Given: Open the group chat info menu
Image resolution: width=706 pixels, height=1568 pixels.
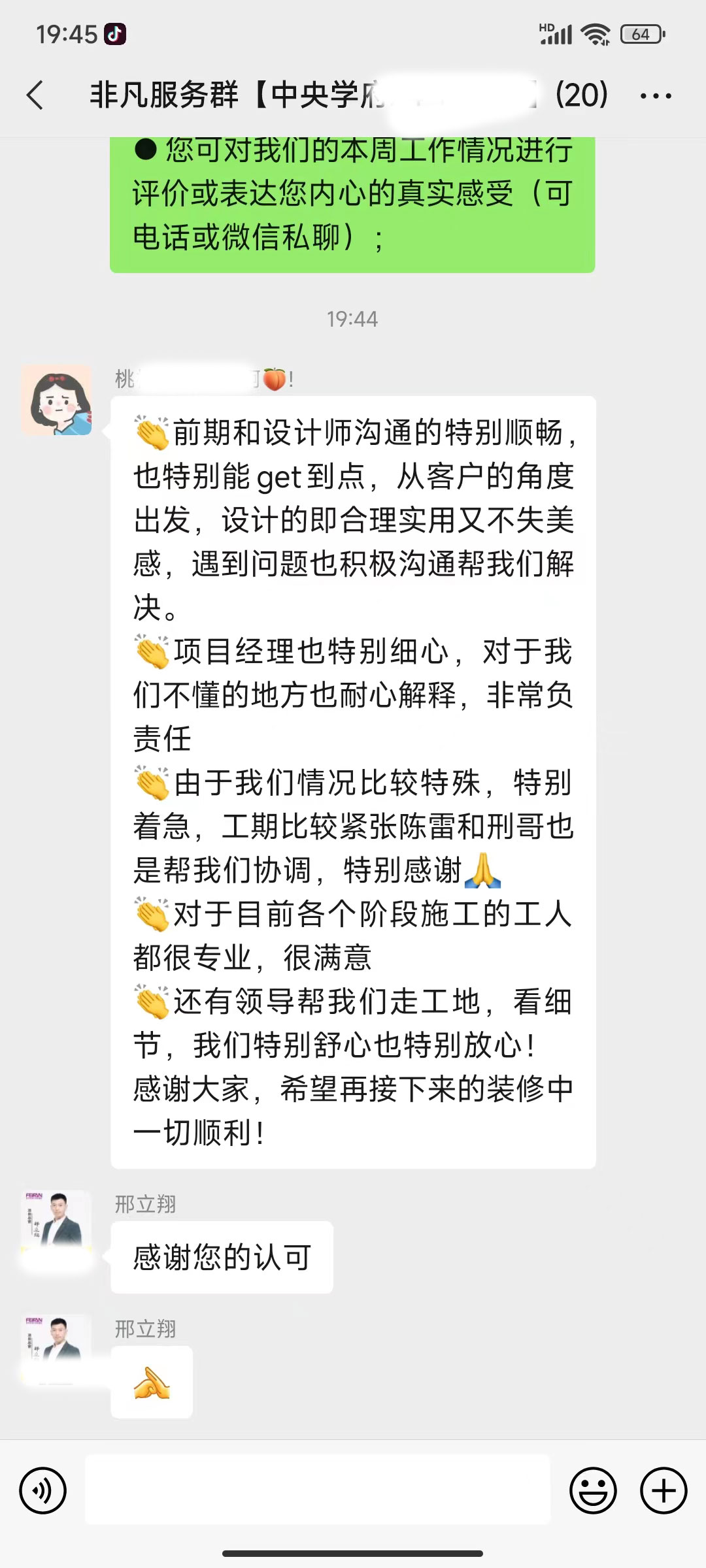Looking at the screenshot, I should click(x=656, y=96).
